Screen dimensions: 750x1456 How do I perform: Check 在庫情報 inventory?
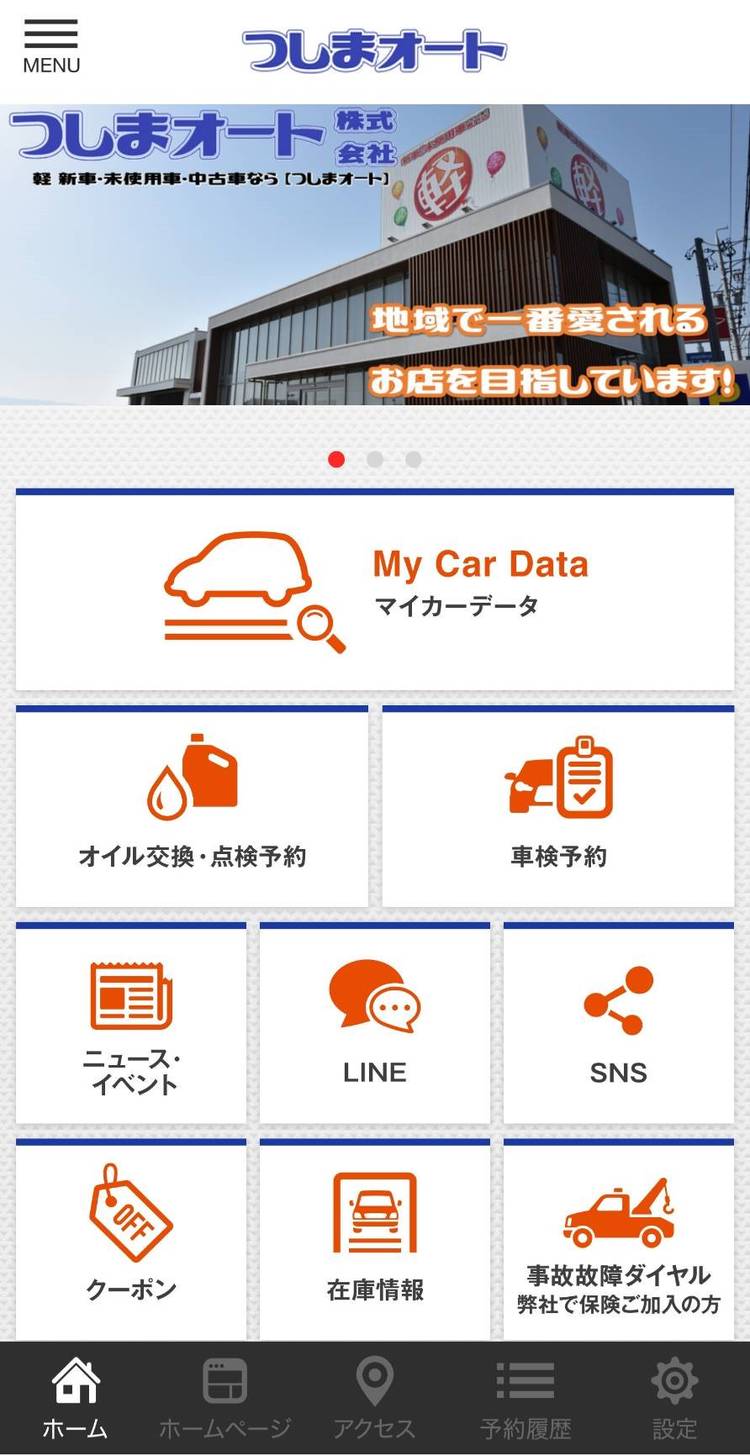(375, 1240)
